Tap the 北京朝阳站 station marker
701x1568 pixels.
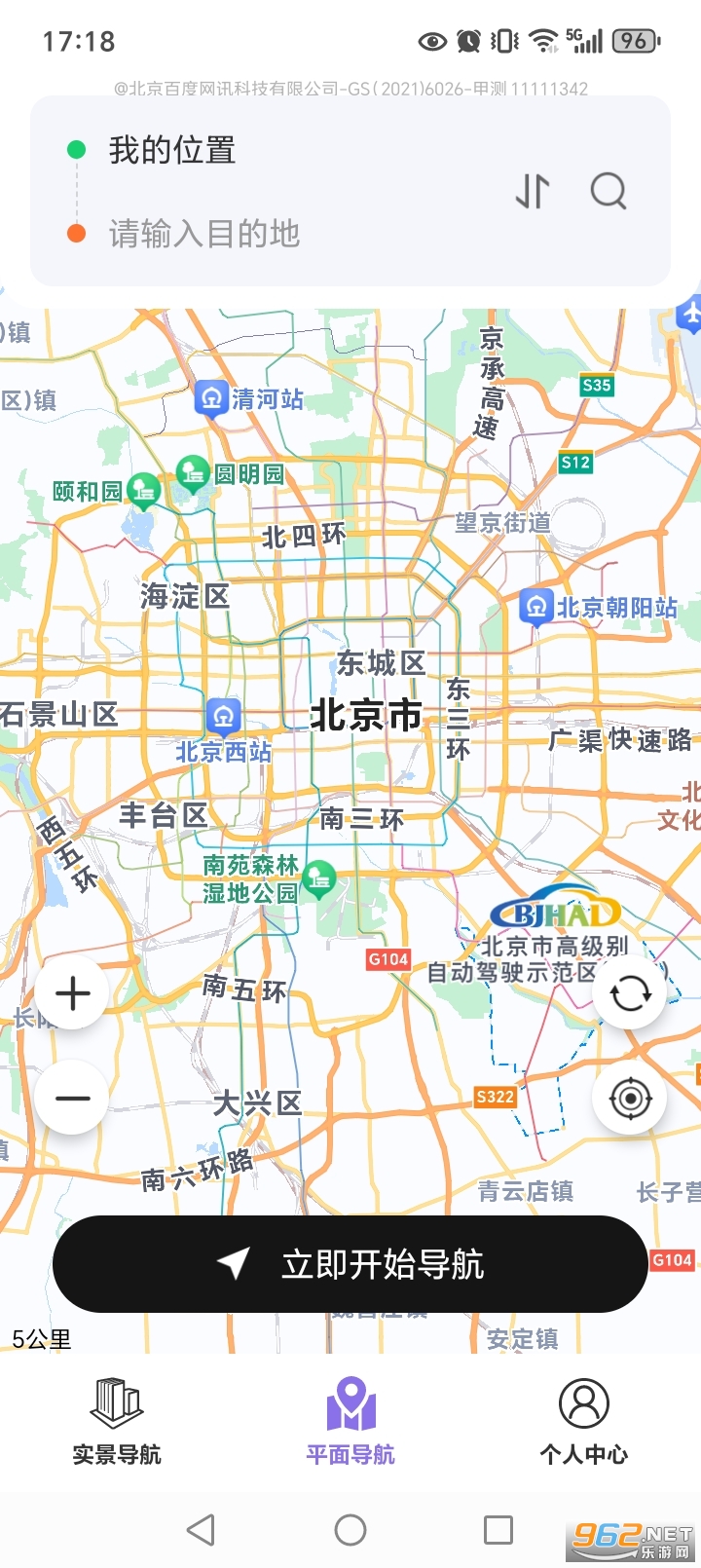(535, 607)
